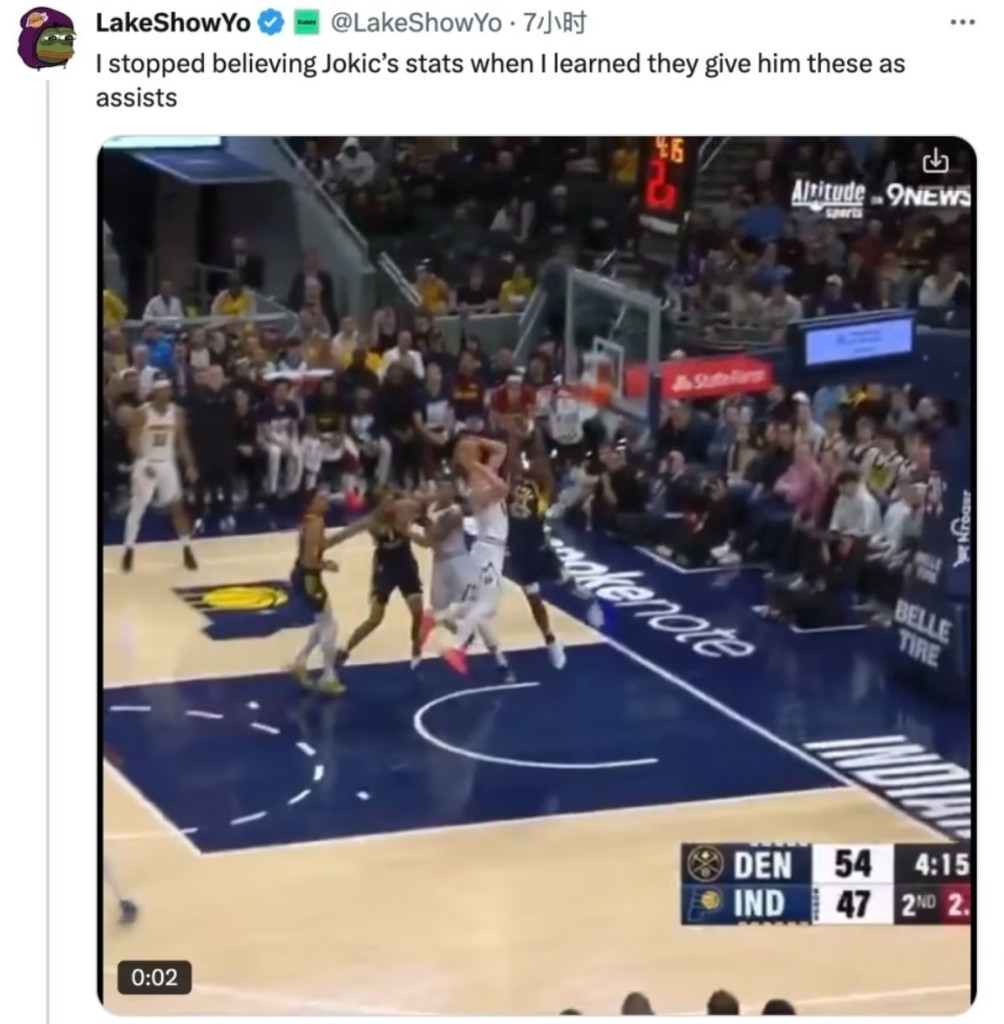
Task: Open LakeShowYo's profile picture
Action: (47, 37)
